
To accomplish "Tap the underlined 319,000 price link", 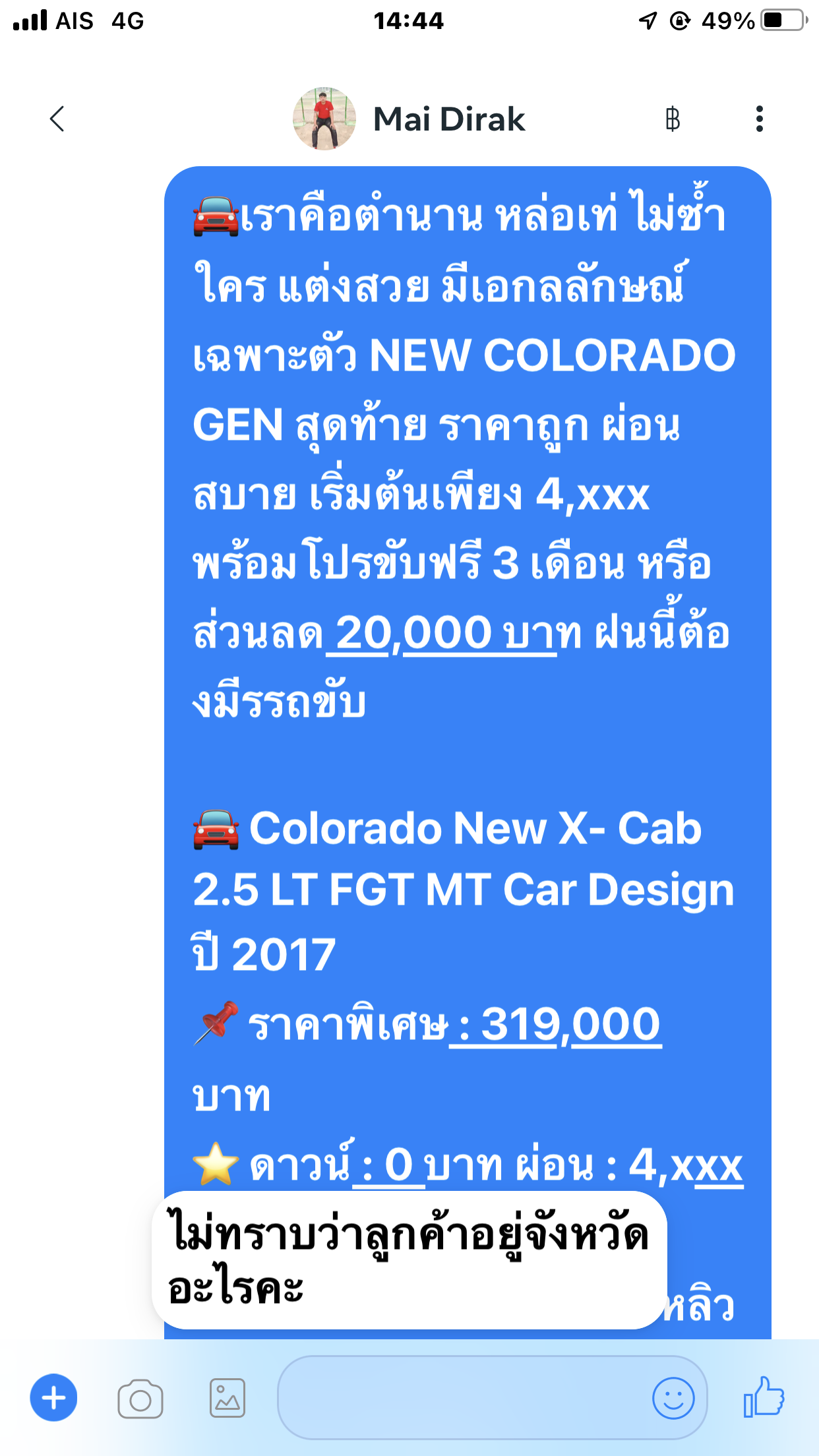I will click(555, 1024).
